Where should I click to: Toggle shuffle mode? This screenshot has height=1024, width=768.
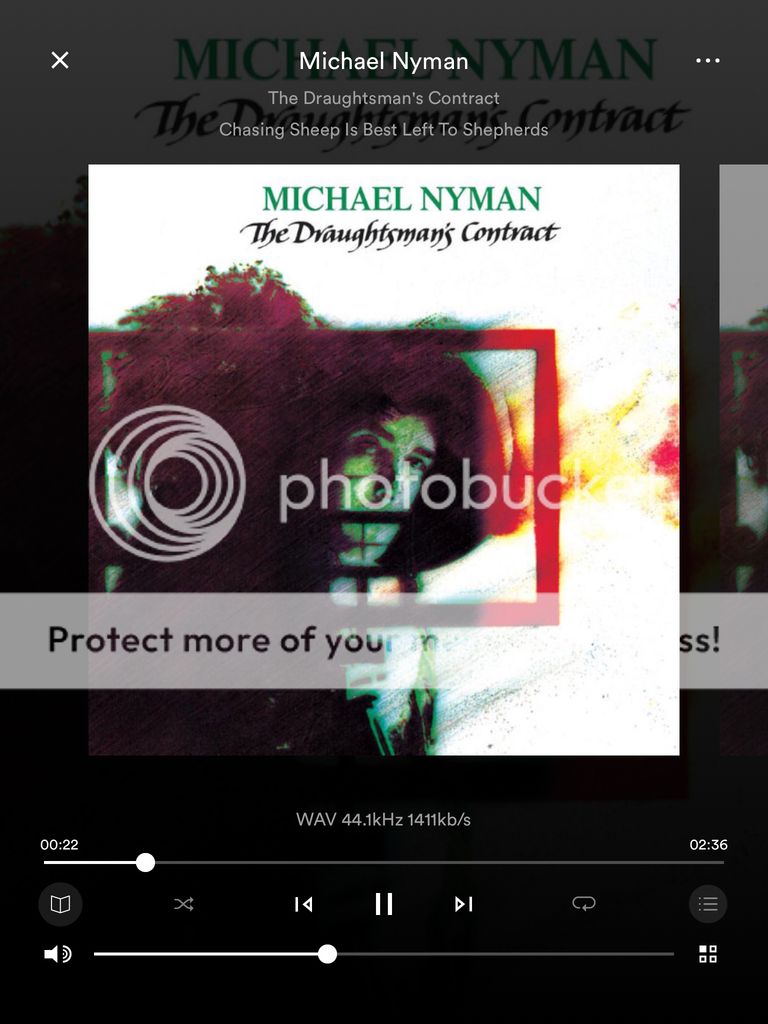184,904
